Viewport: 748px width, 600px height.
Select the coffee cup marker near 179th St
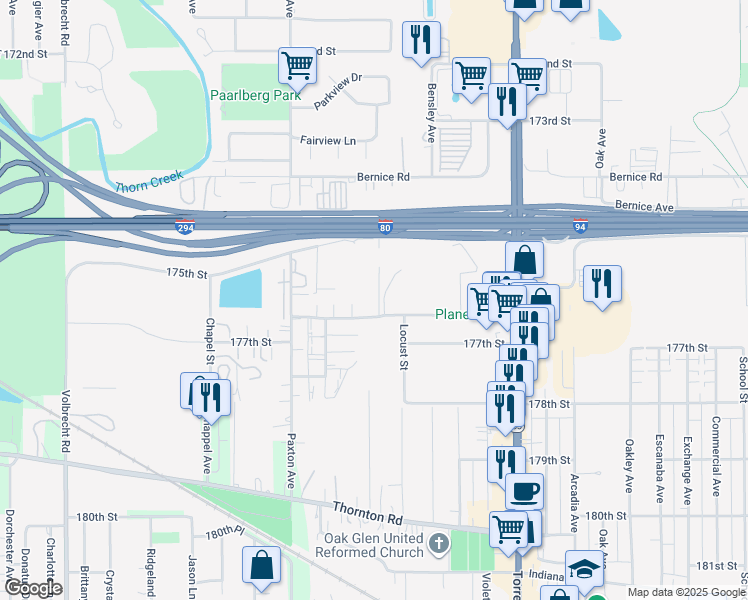(525, 491)
